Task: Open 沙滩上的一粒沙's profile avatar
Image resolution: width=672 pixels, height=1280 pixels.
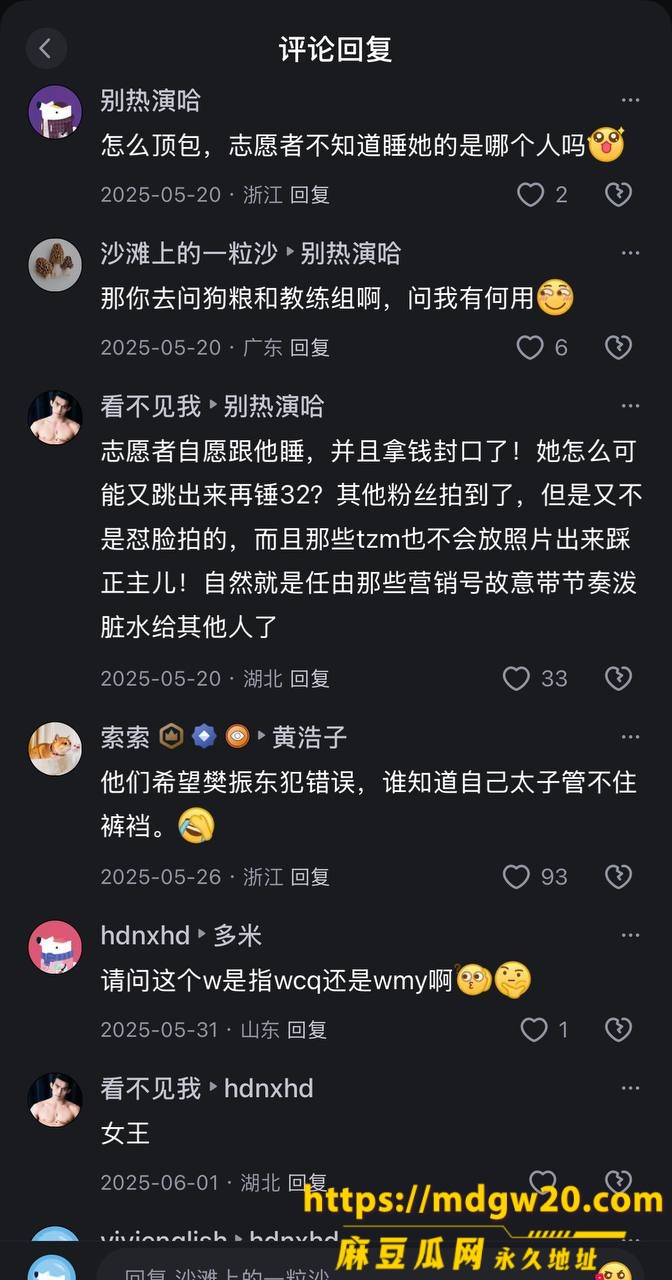Action: [x=55, y=264]
